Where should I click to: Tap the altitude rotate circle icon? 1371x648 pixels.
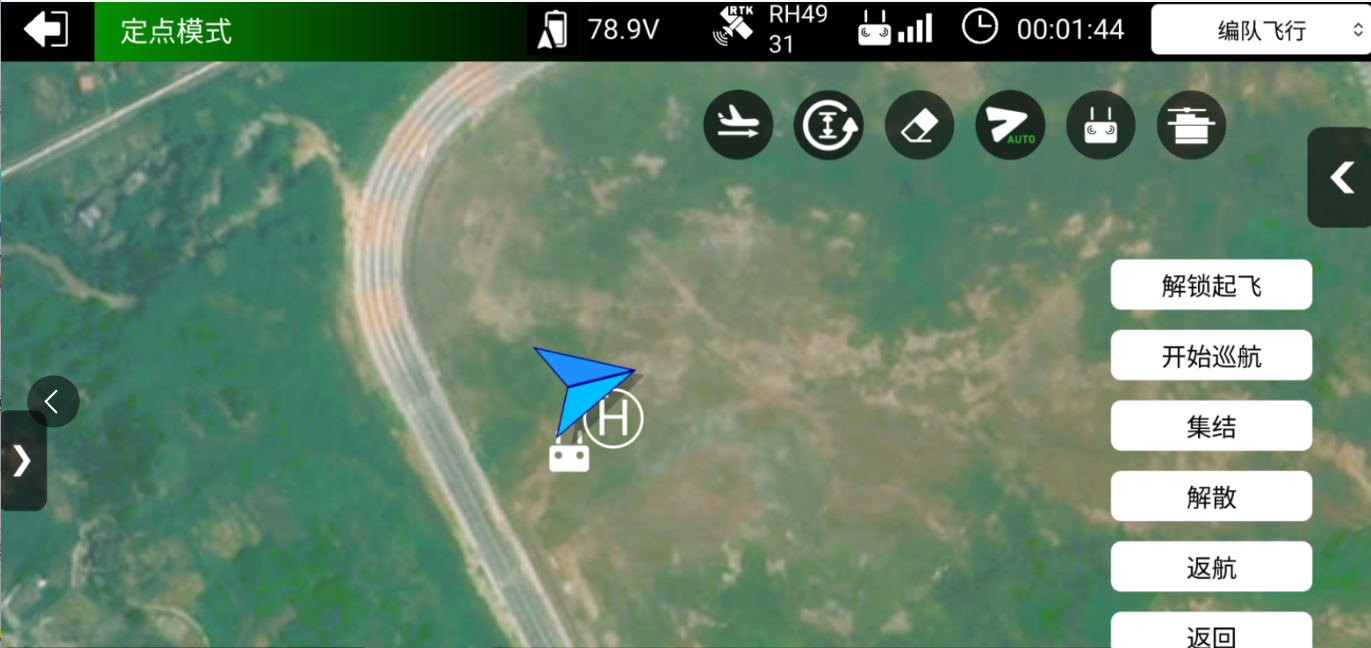828,125
